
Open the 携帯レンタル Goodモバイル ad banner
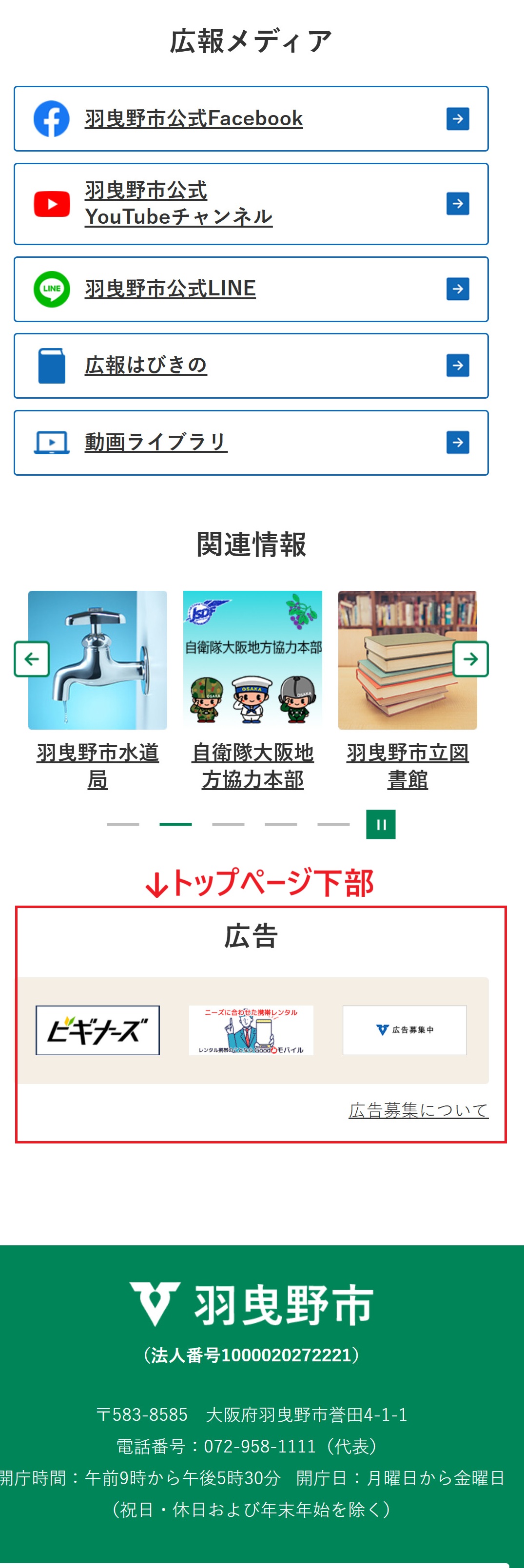[252, 1030]
